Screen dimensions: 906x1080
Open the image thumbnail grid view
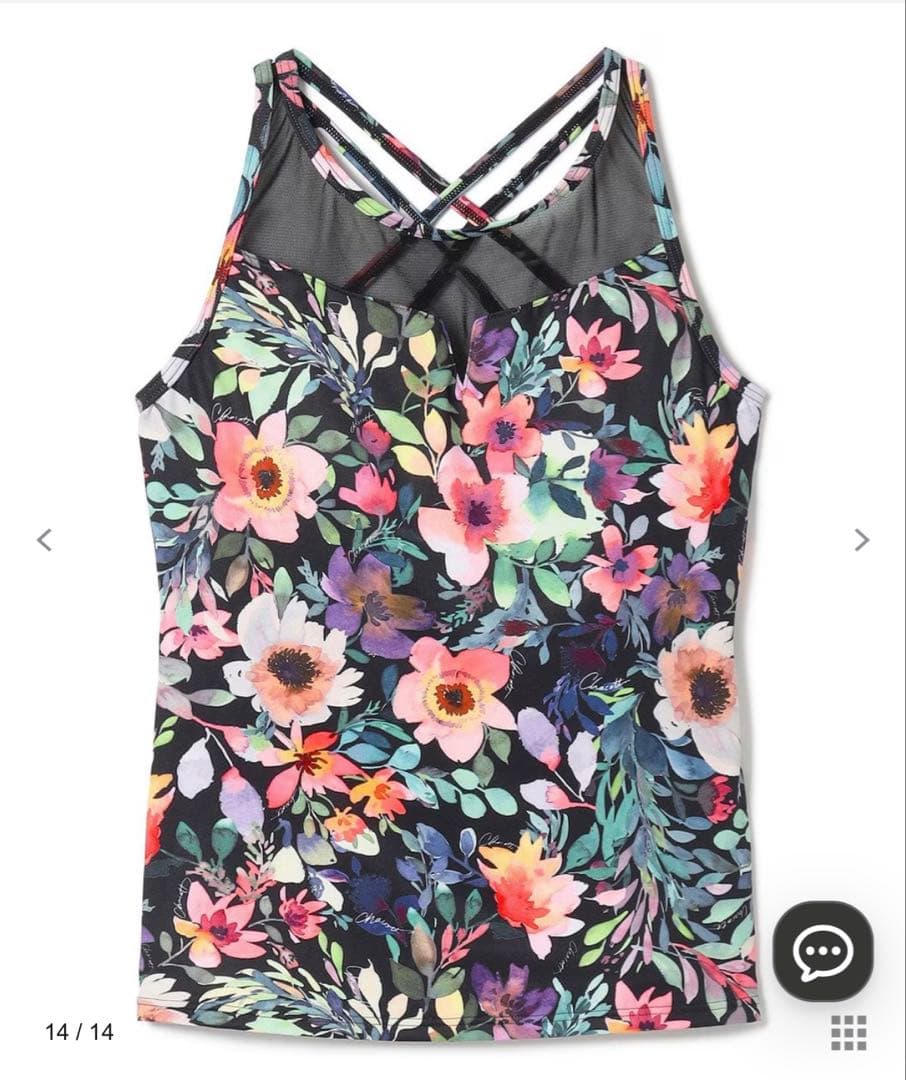(x=848, y=1032)
